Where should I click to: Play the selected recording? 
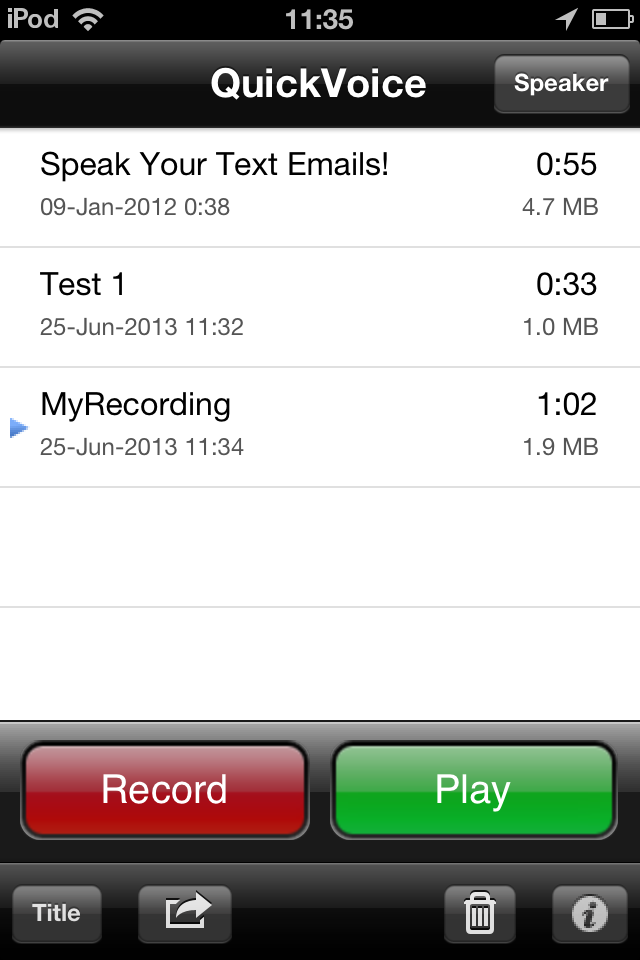pos(473,790)
